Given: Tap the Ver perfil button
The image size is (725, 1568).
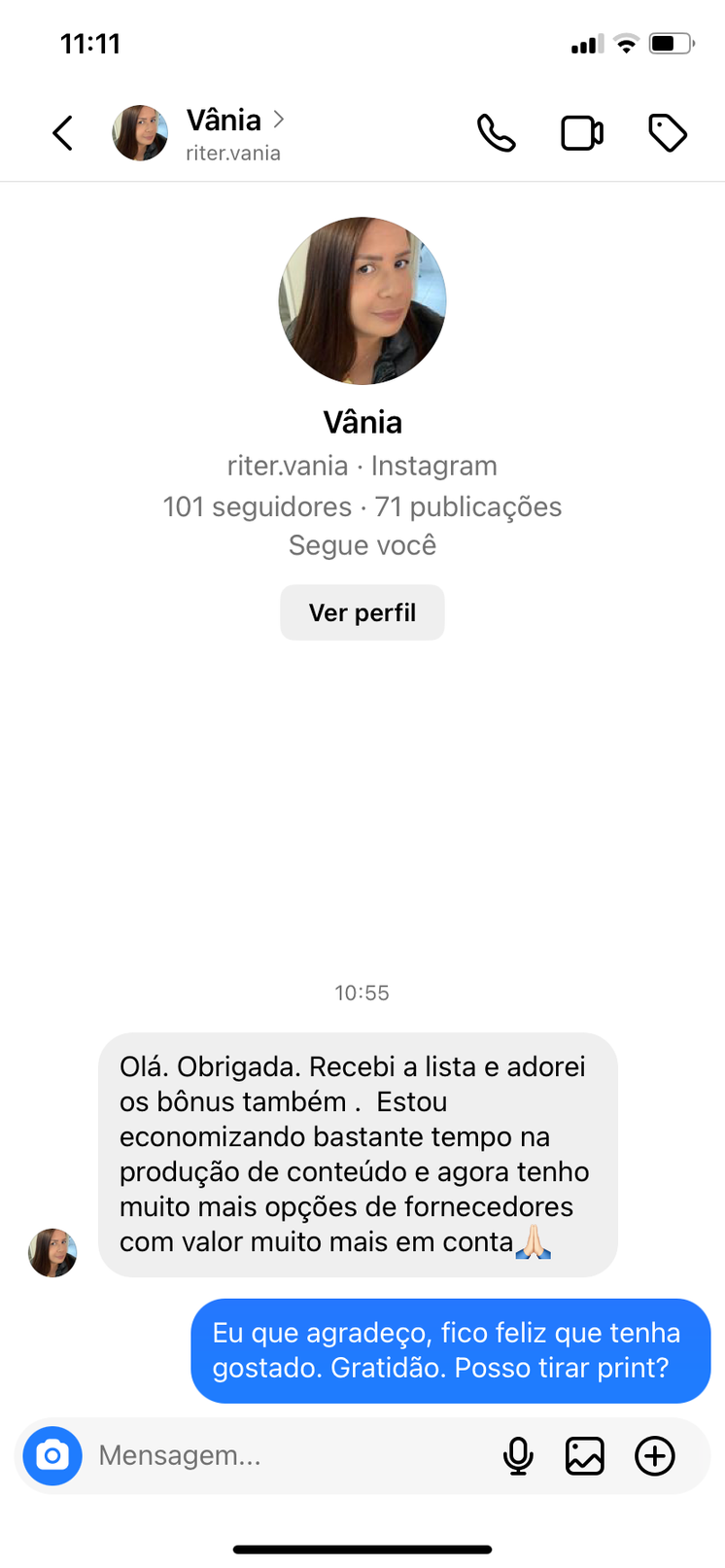Looking at the screenshot, I should [362, 612].
